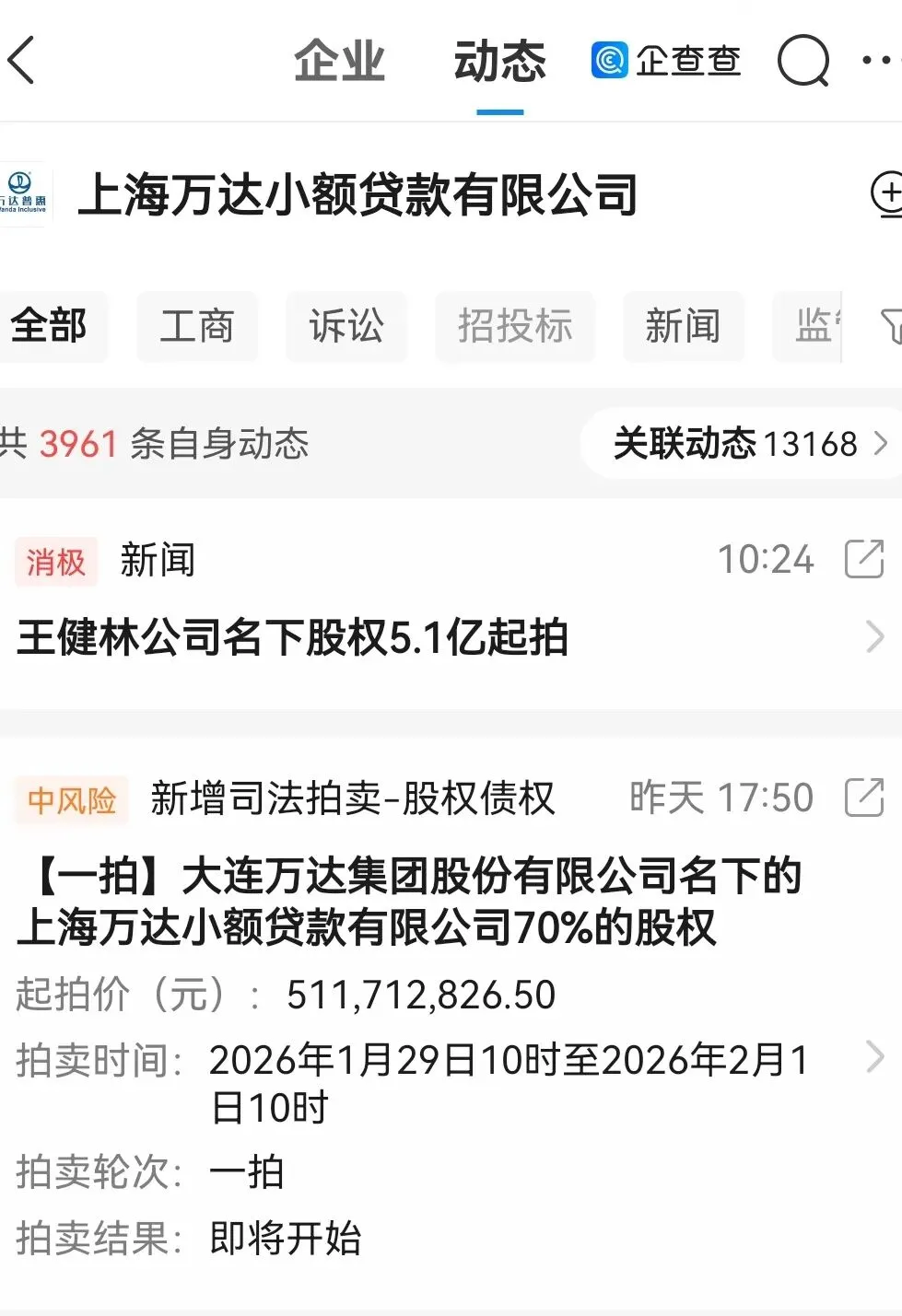Tap the plus follow icon beside company name

[x=887, y=194]
